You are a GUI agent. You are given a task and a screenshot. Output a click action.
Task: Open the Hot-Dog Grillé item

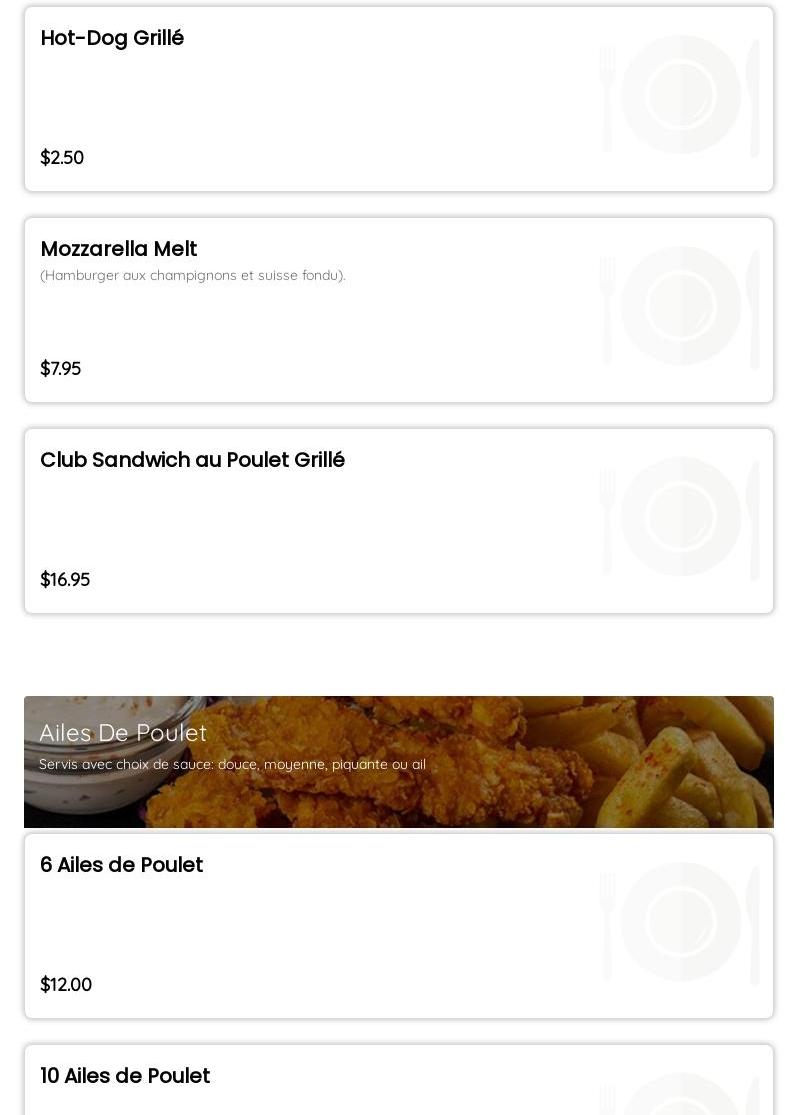[398, 99]
